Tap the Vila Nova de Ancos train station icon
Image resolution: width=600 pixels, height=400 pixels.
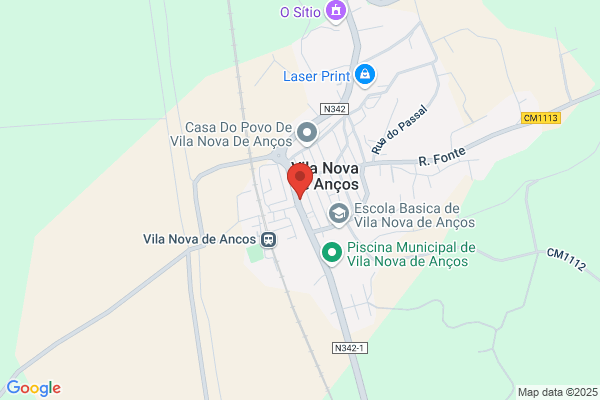(269, 240)
